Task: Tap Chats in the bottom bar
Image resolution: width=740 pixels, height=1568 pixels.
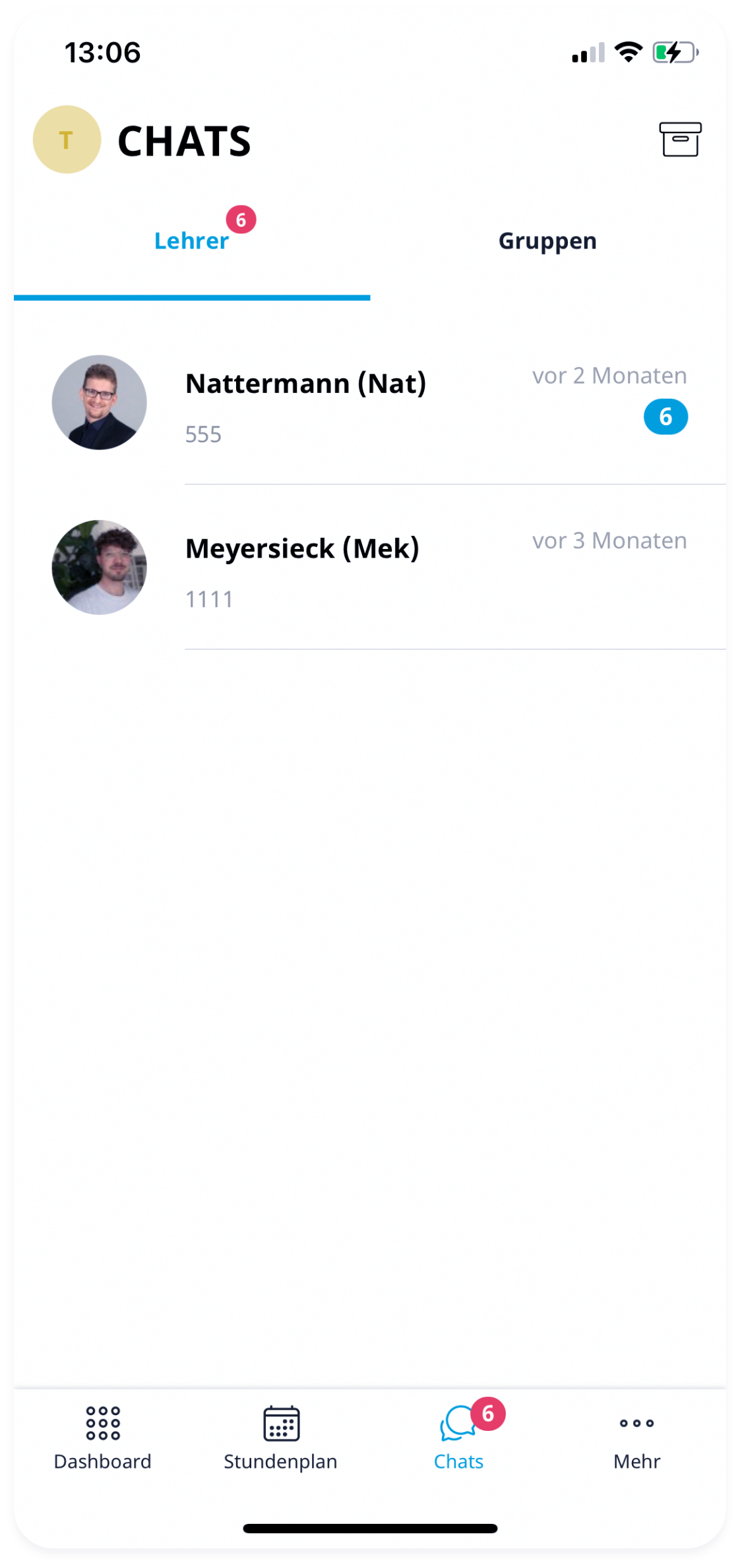Action: click(459, 1437)
